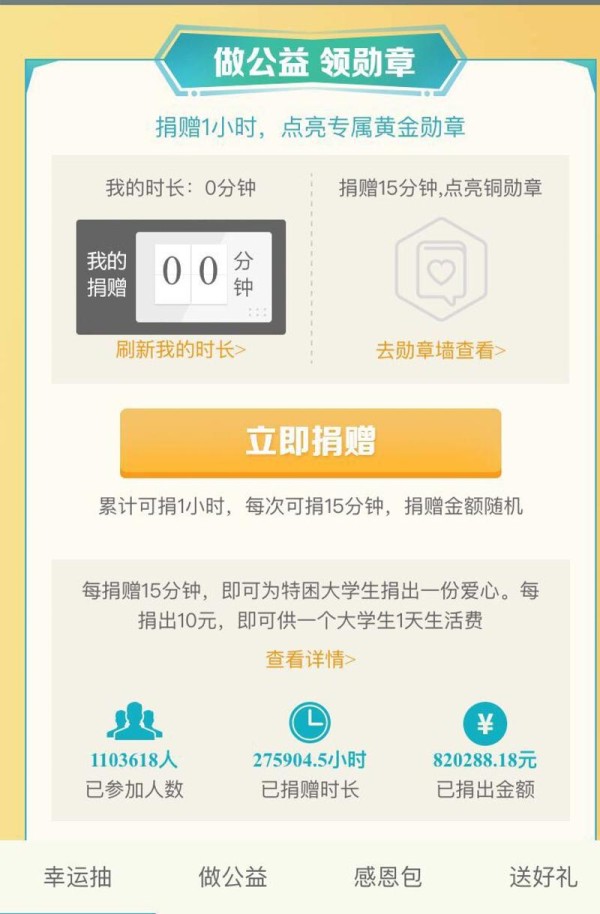Image resolution: width=600 pixels, height=914 pixels.
Task: Open 查看详情 for donation details
Action: [310, 659]
